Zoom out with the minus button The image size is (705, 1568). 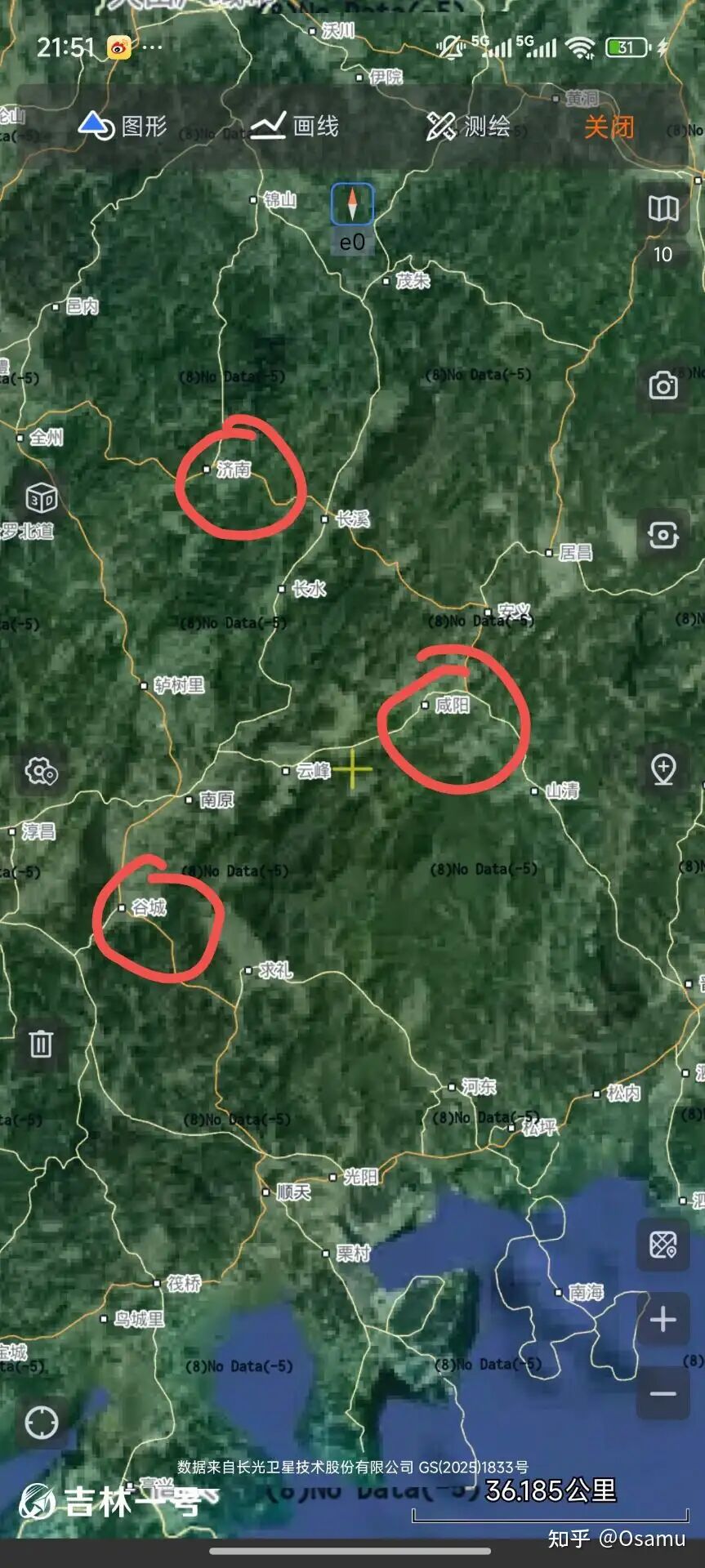pyautogui.click(x=663, y=1393)
